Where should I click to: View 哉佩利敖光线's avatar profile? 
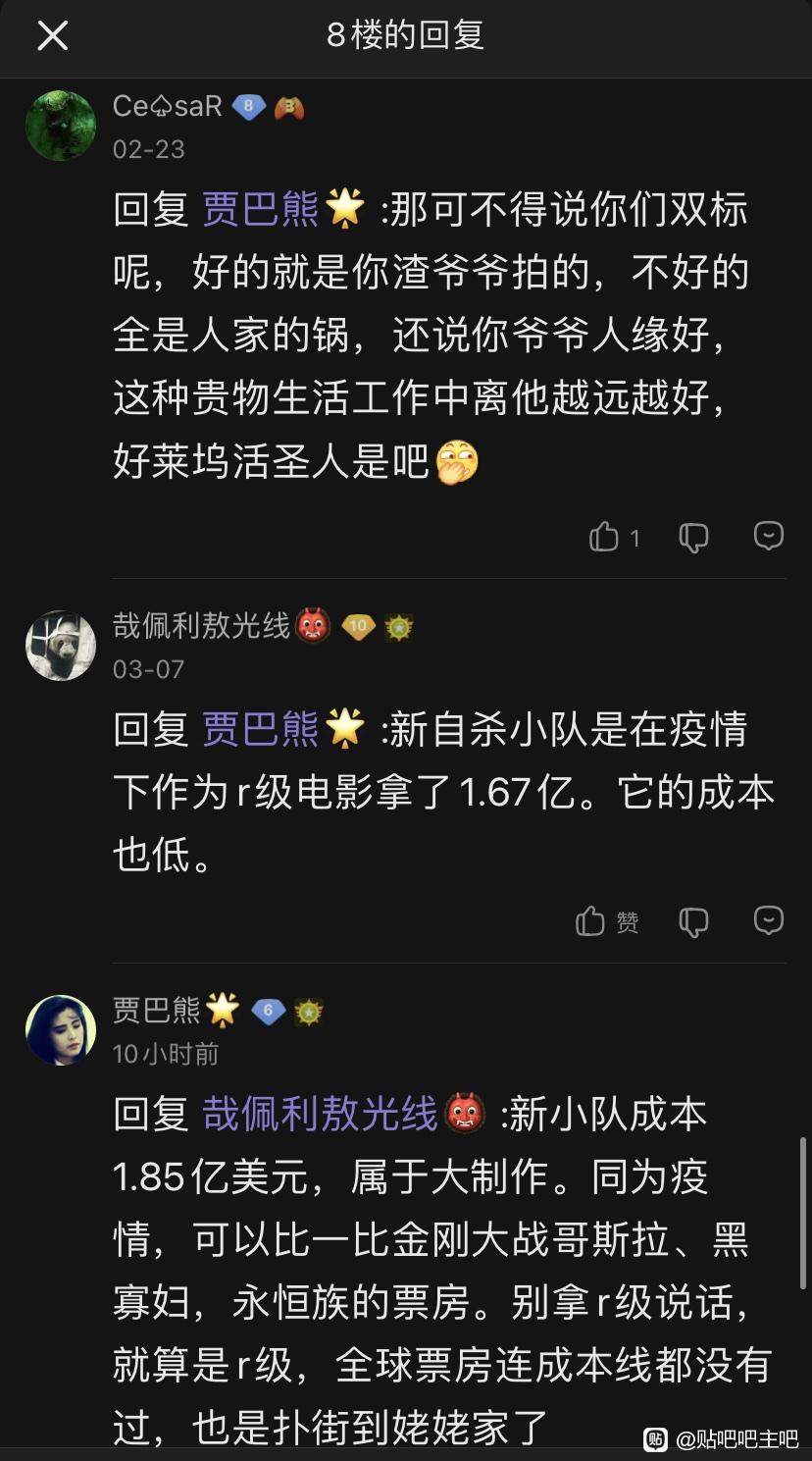(x=61, y=646)
